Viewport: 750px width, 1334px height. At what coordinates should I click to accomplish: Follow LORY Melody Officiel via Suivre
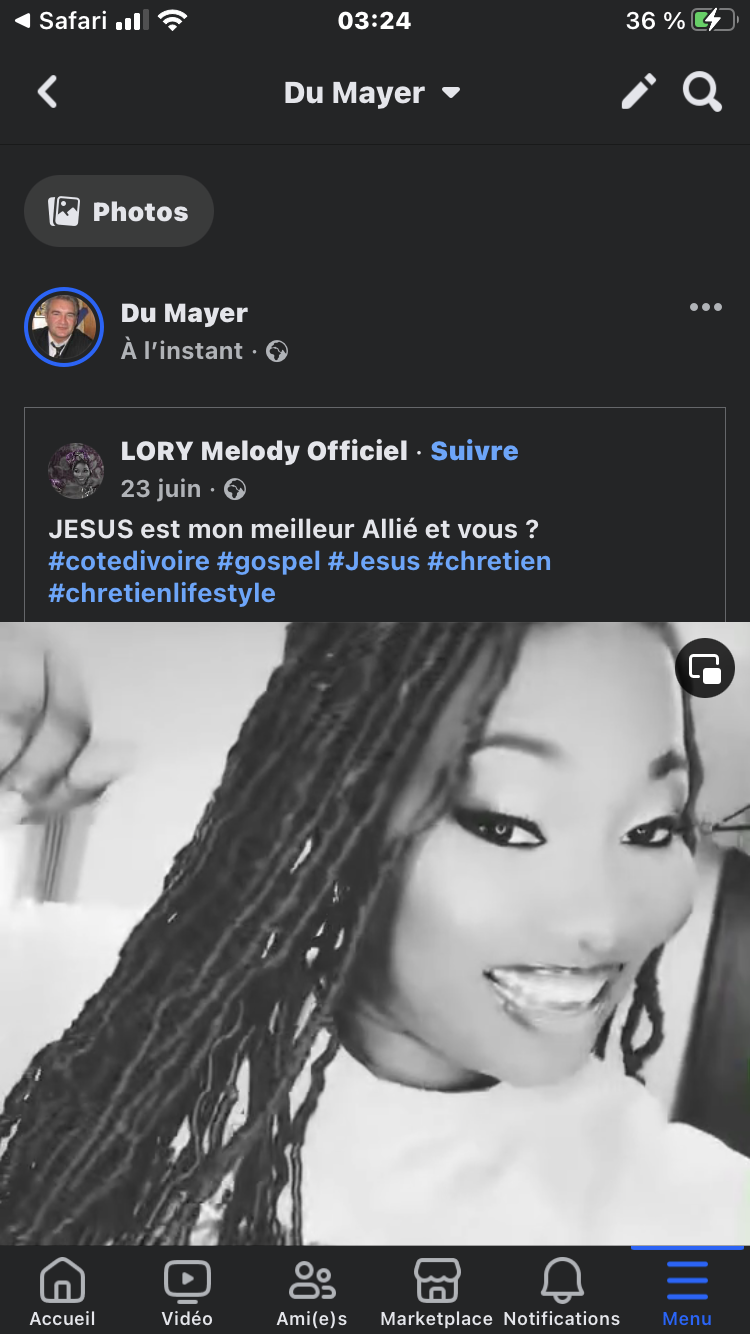474,451
